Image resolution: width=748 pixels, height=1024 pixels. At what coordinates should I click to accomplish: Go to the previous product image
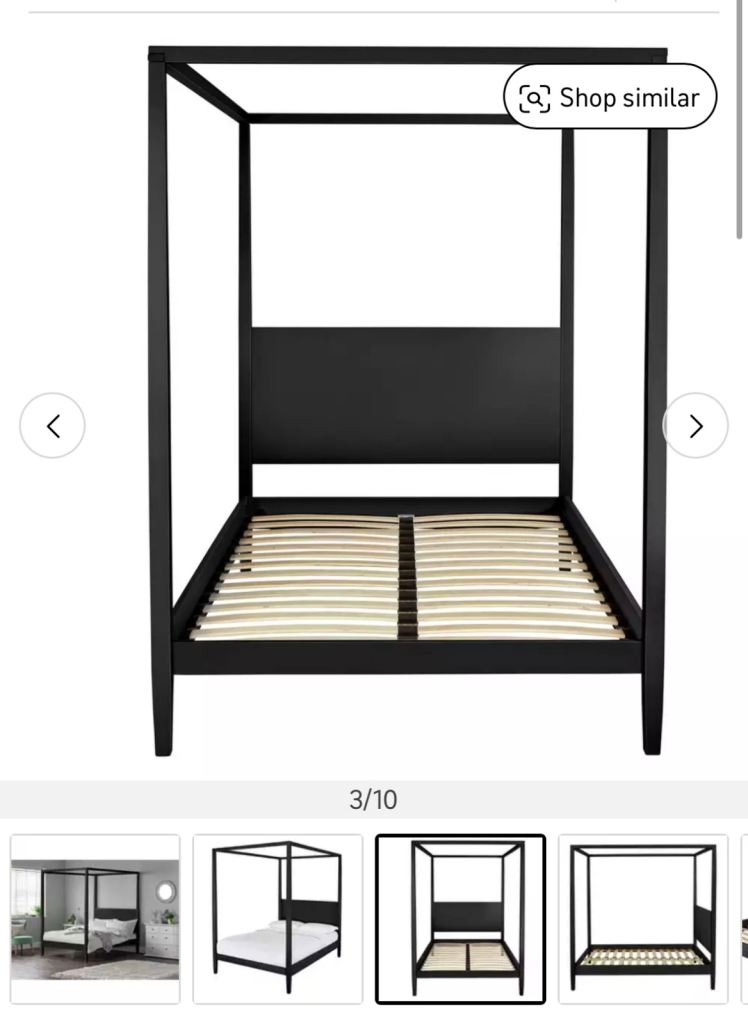tap(53, 426)
